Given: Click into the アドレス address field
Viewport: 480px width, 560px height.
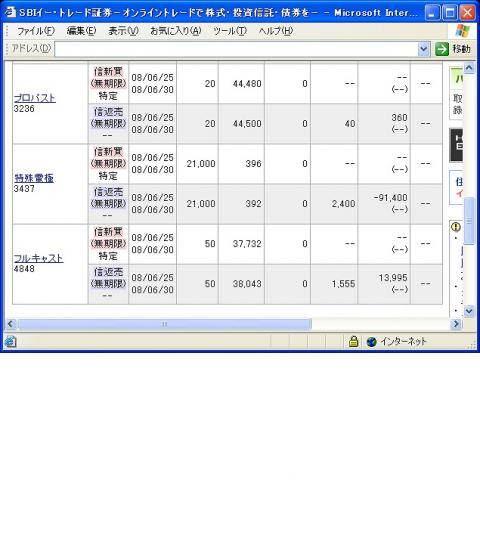Looking at the screenshot, I should tap(237, 49).
